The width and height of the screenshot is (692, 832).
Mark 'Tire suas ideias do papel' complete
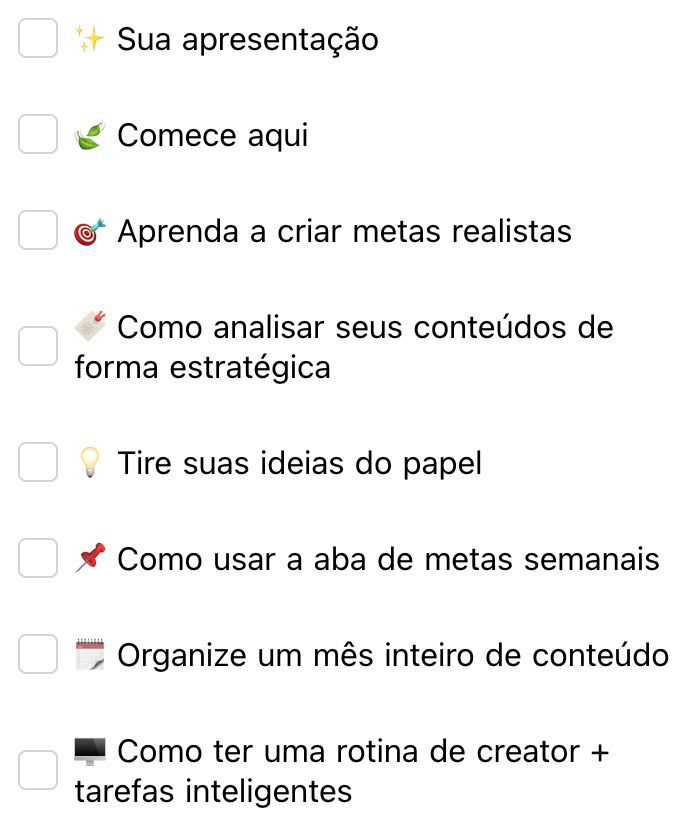(x=38, y=462)
